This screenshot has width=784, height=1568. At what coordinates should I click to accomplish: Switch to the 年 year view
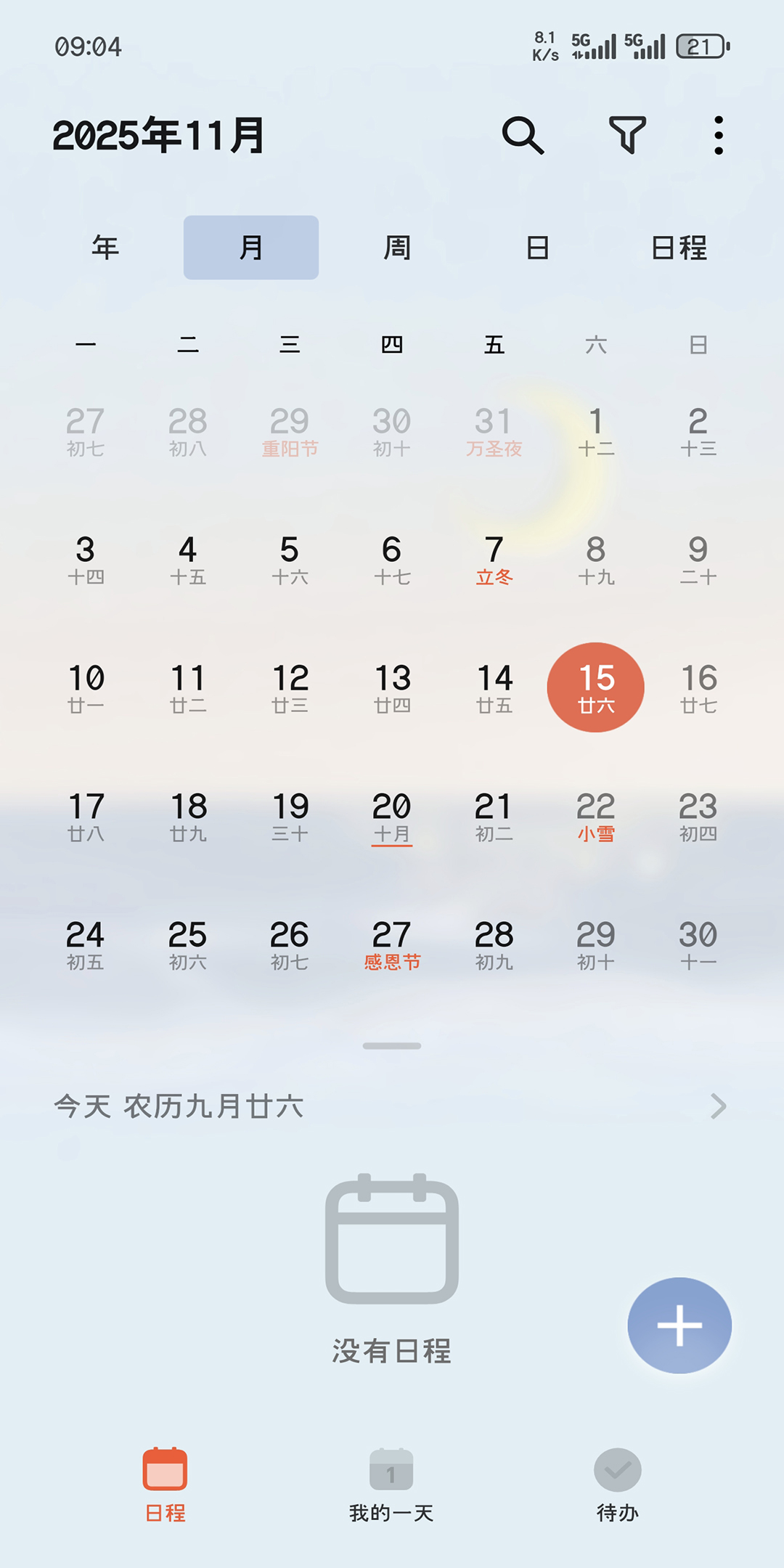pyautogui.click(x=105, y=248)
